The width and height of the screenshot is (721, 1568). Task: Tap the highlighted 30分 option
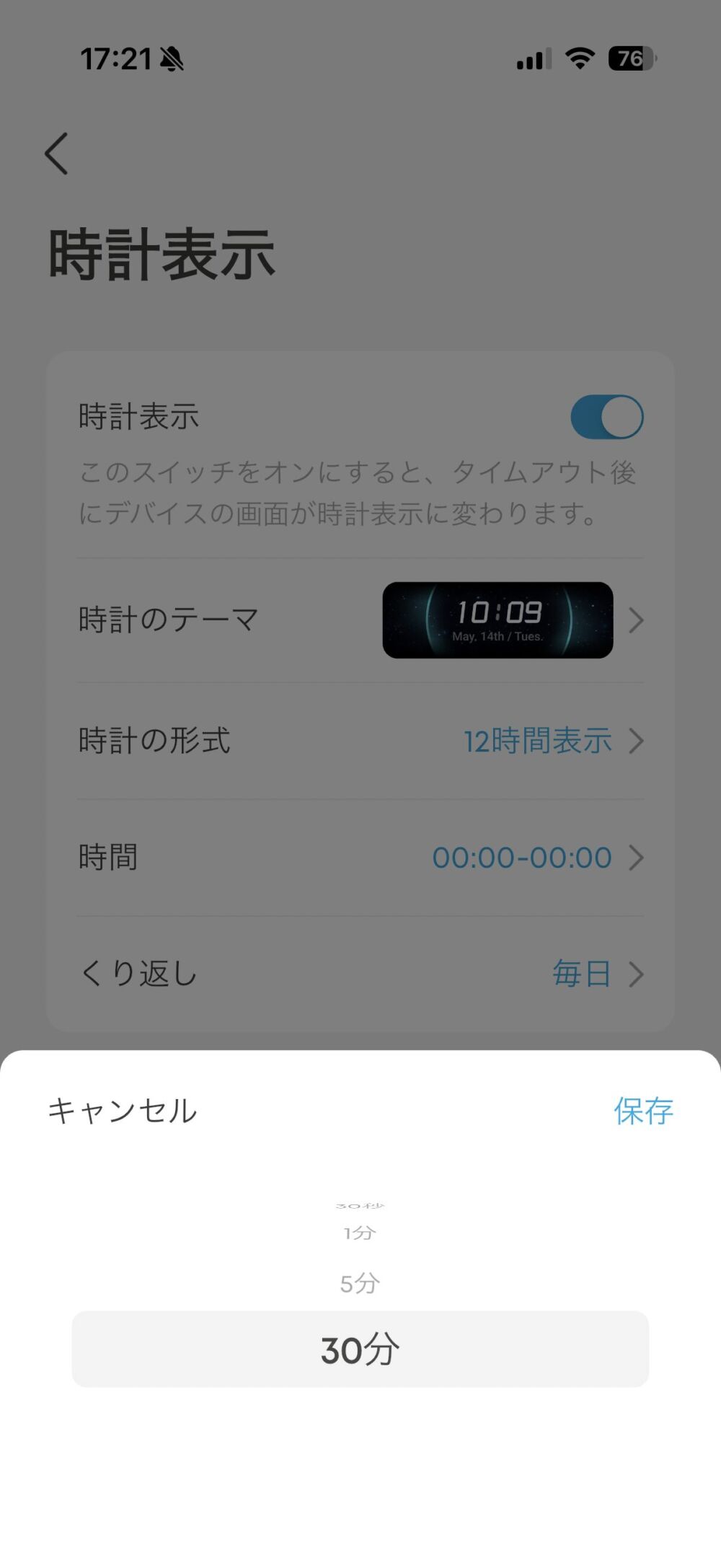(x=360, y=1349)
